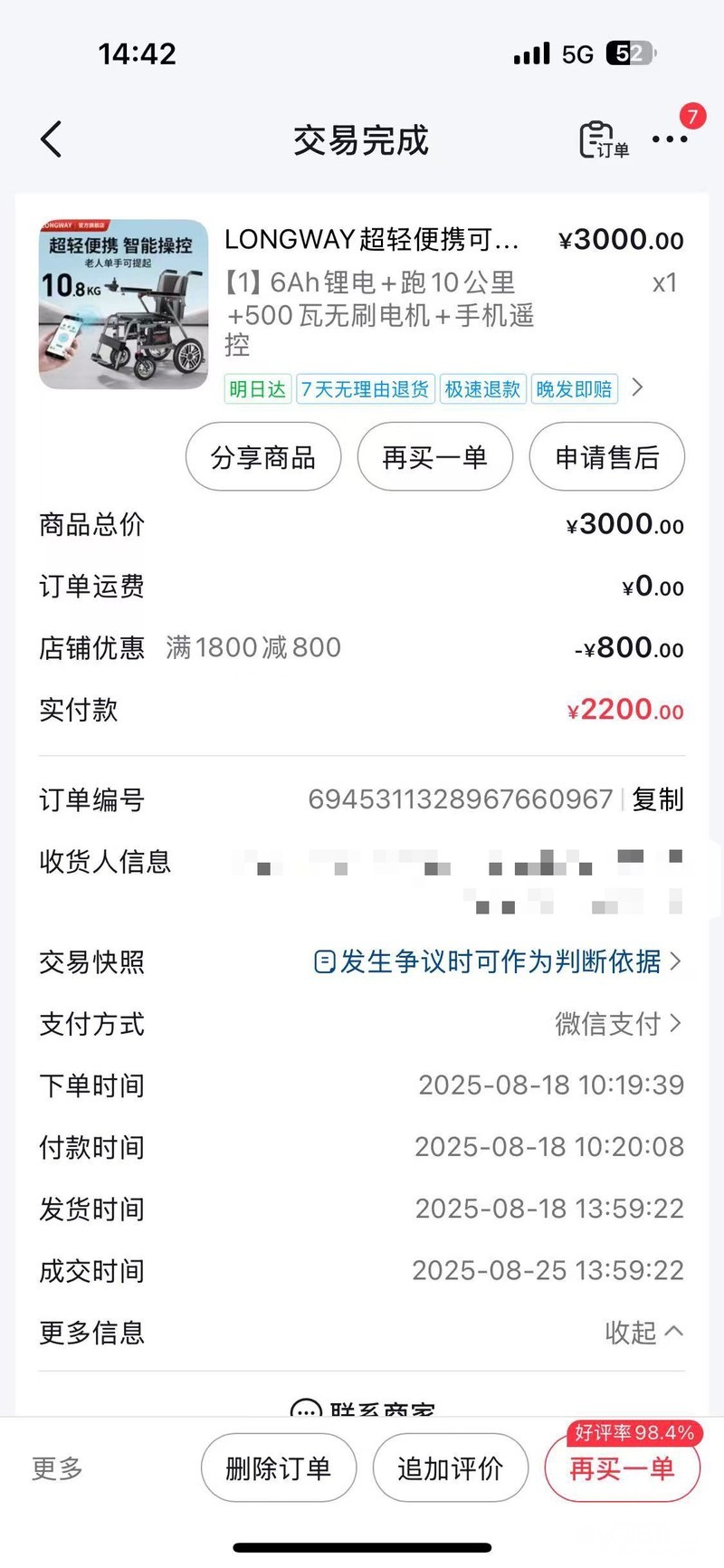This screenshot has height=1568, width=724.
Task: Tap 再买一单 under the product details
Action: pyautogui.click(x=435, y=457)
